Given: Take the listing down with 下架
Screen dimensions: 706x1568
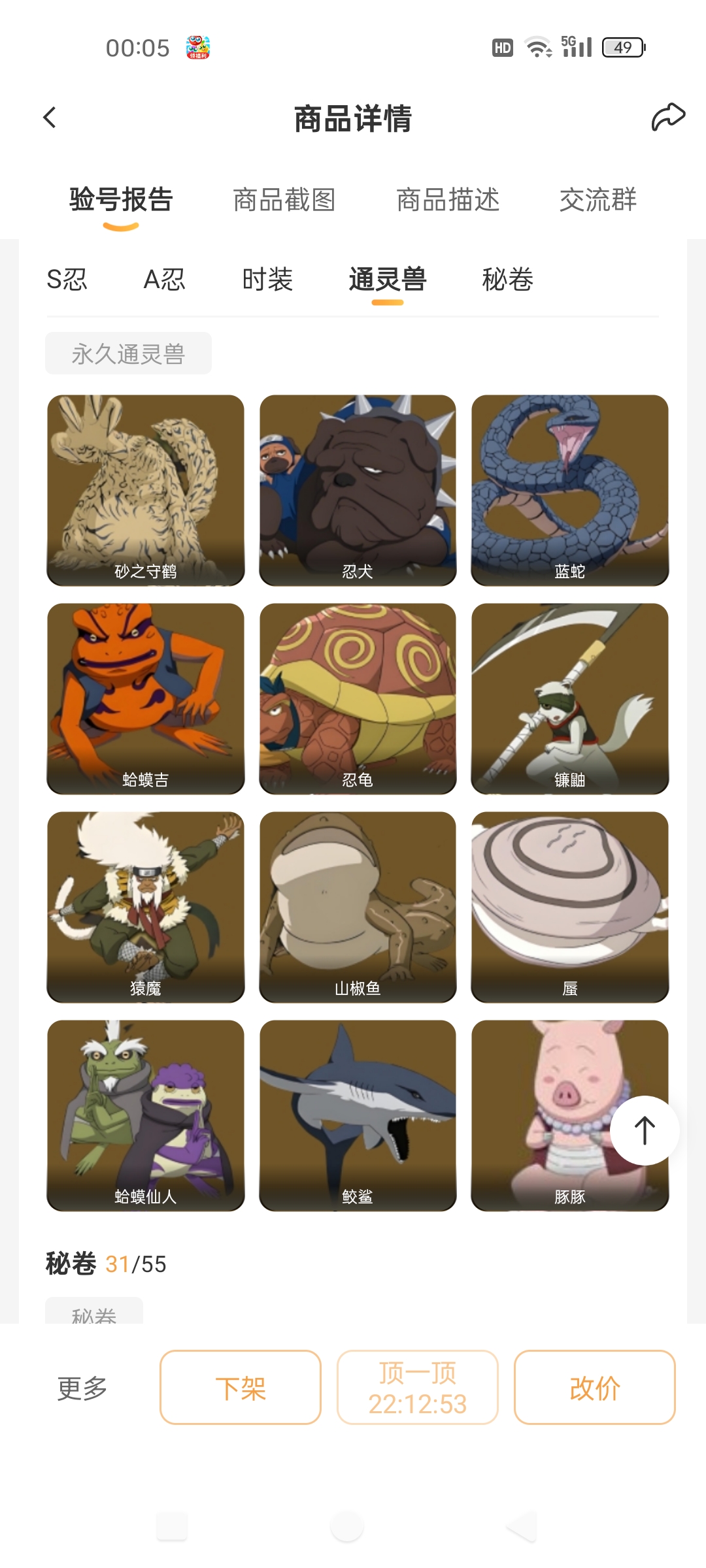Looking at the screenshot, I should pos(241,1388).
